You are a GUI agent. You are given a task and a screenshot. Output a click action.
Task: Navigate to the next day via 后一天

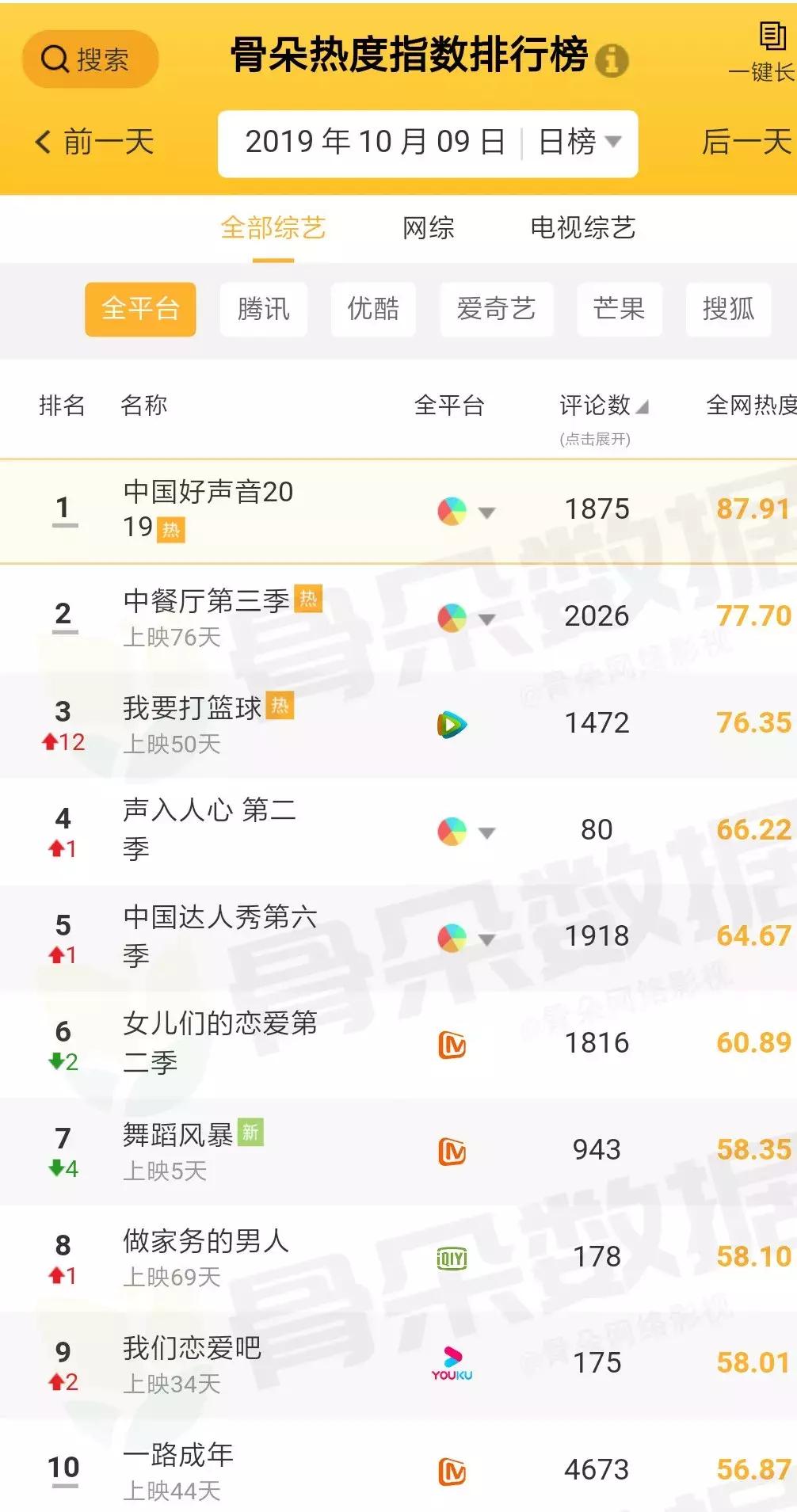[748, 143]
